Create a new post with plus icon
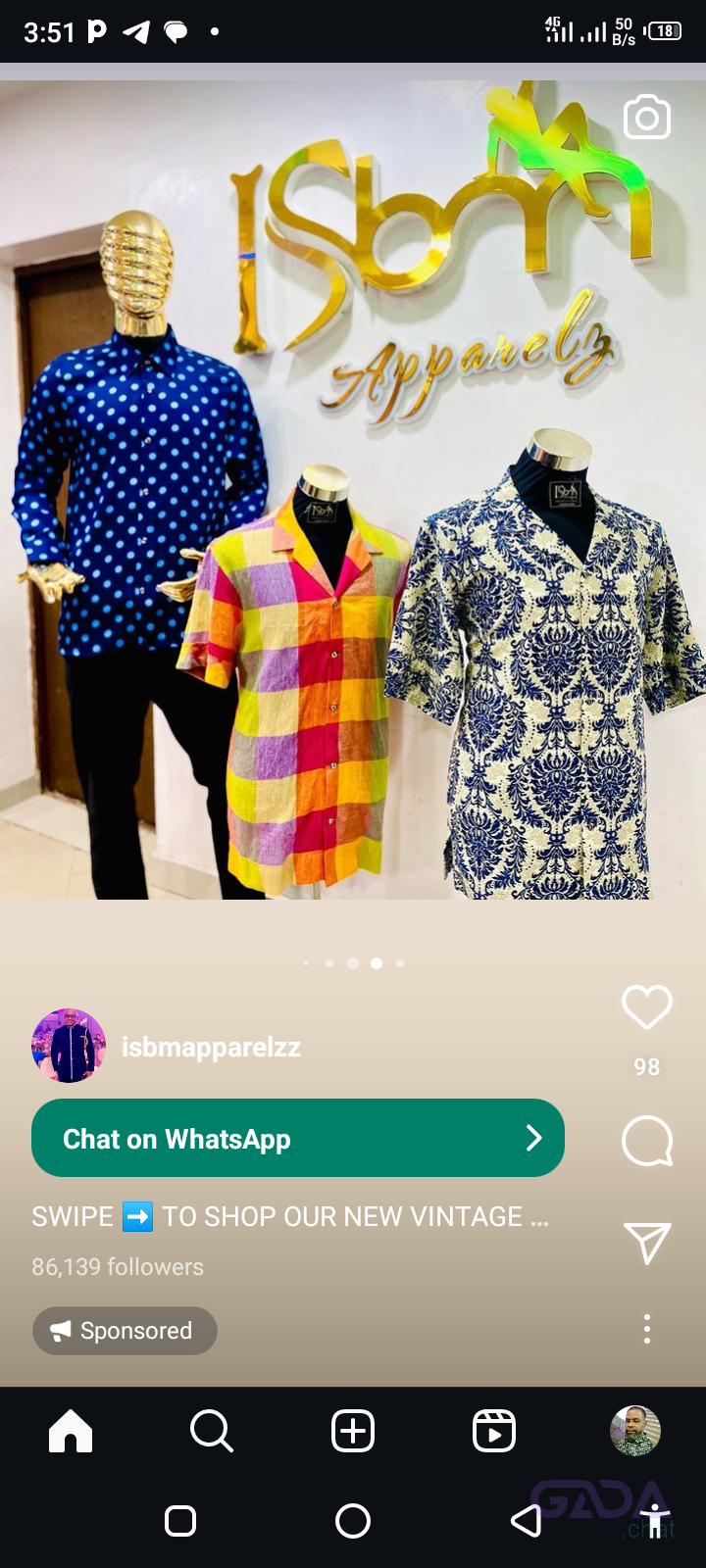706x1568 pixels. pyautogui.click(x=353, y=1431)
